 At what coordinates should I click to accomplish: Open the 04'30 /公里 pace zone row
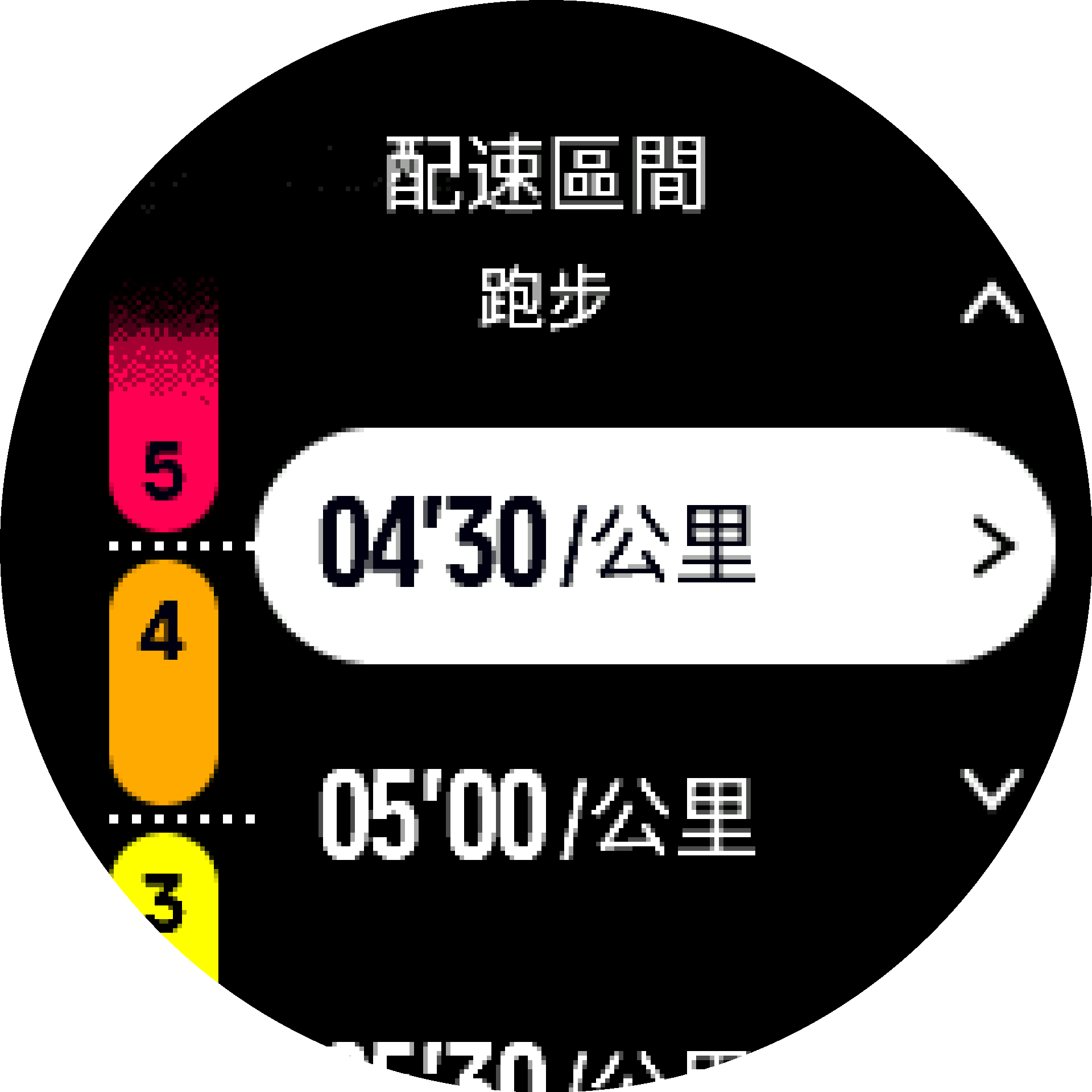[654, 545]
